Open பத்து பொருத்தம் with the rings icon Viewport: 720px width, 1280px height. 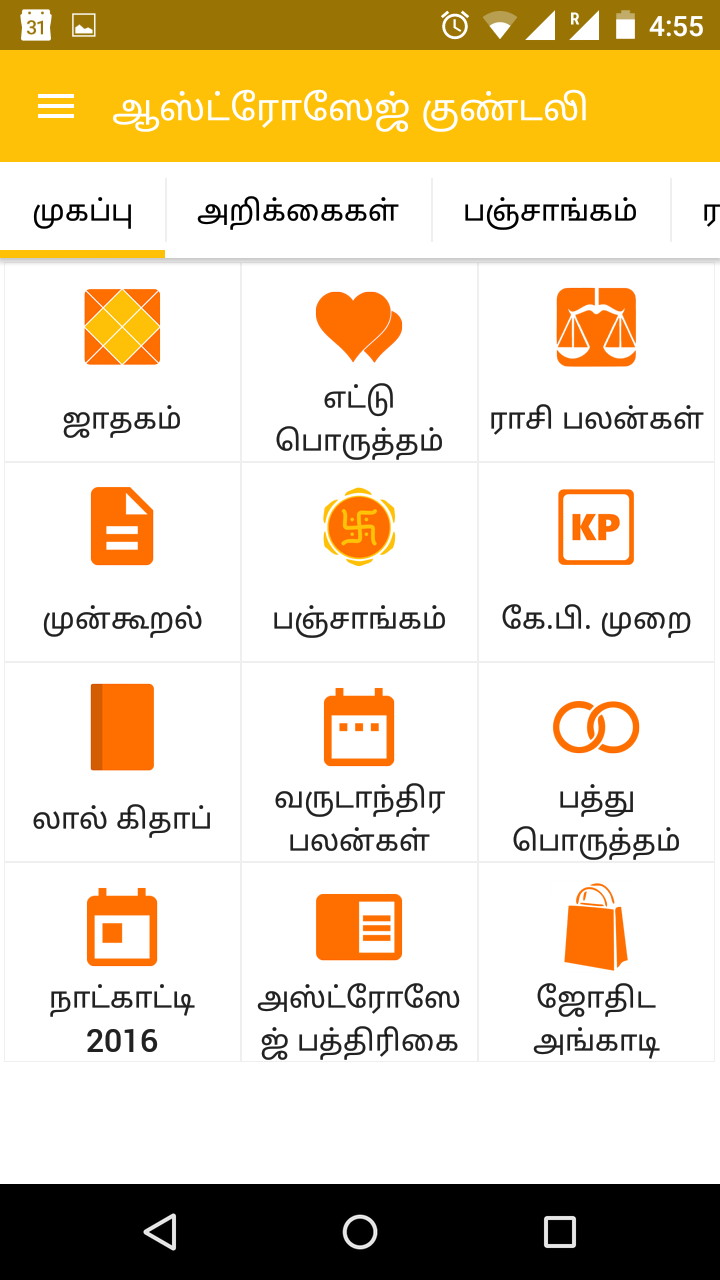click(x=596, y=725)
